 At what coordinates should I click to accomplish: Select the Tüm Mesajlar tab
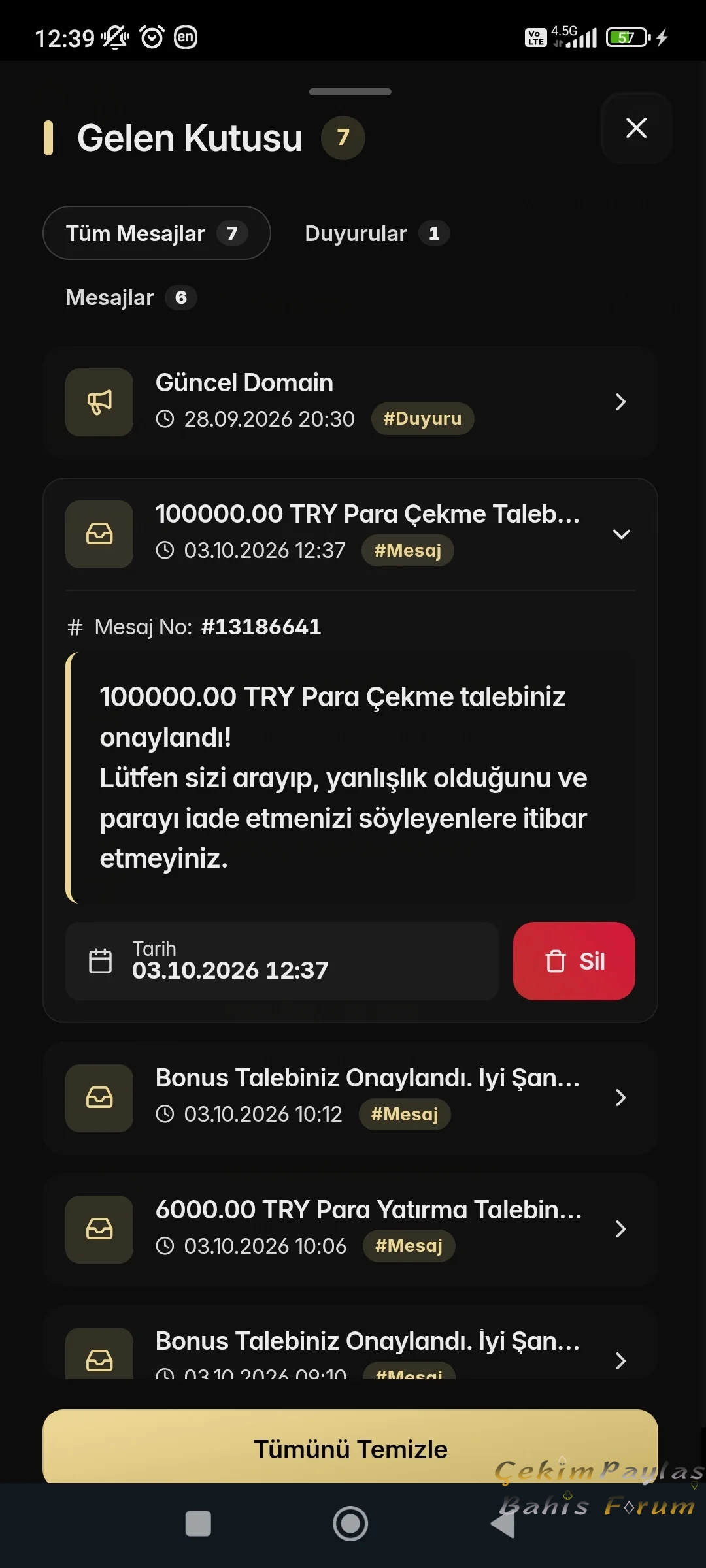pyautogui.click(x=157, y=233)
